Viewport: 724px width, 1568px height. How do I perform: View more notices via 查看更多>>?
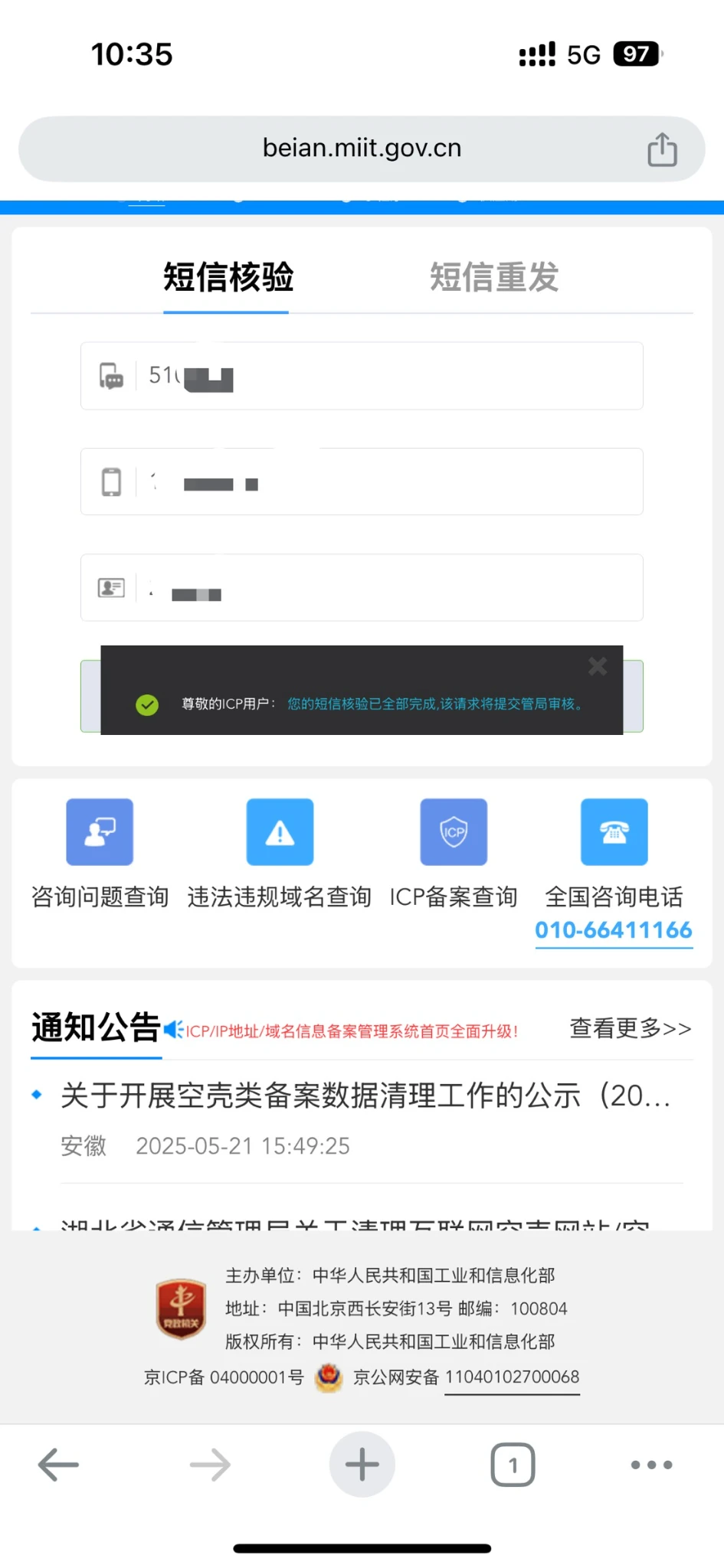[630, 1028]
